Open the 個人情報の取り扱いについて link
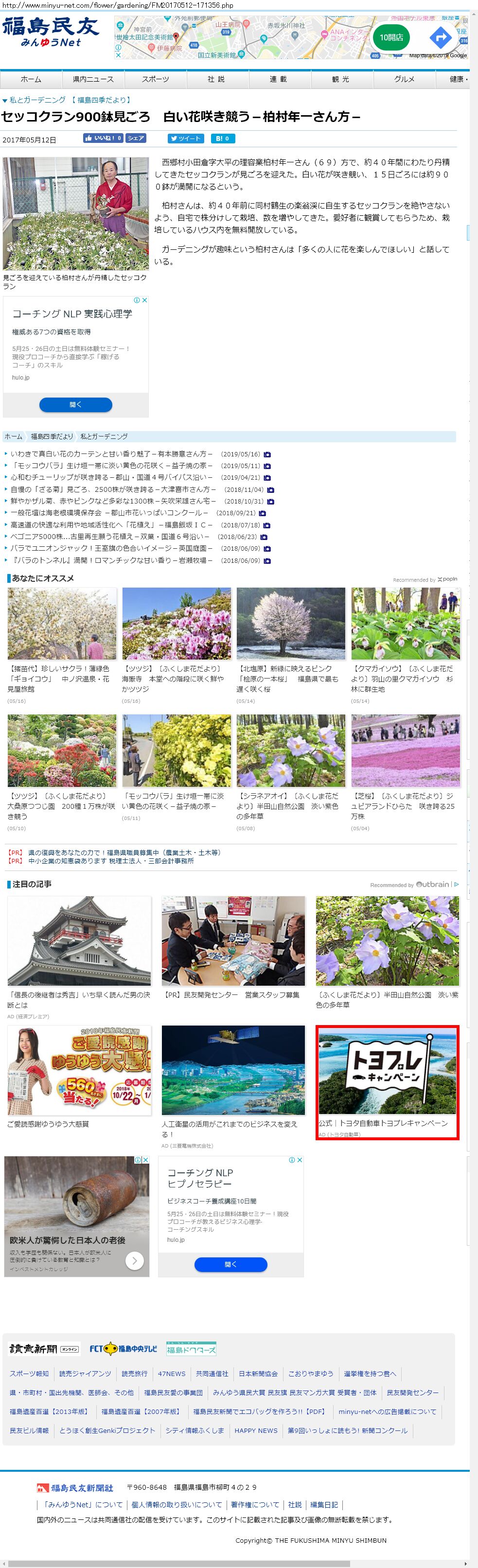478x1568 pixels. click(x=177, y=1505)
